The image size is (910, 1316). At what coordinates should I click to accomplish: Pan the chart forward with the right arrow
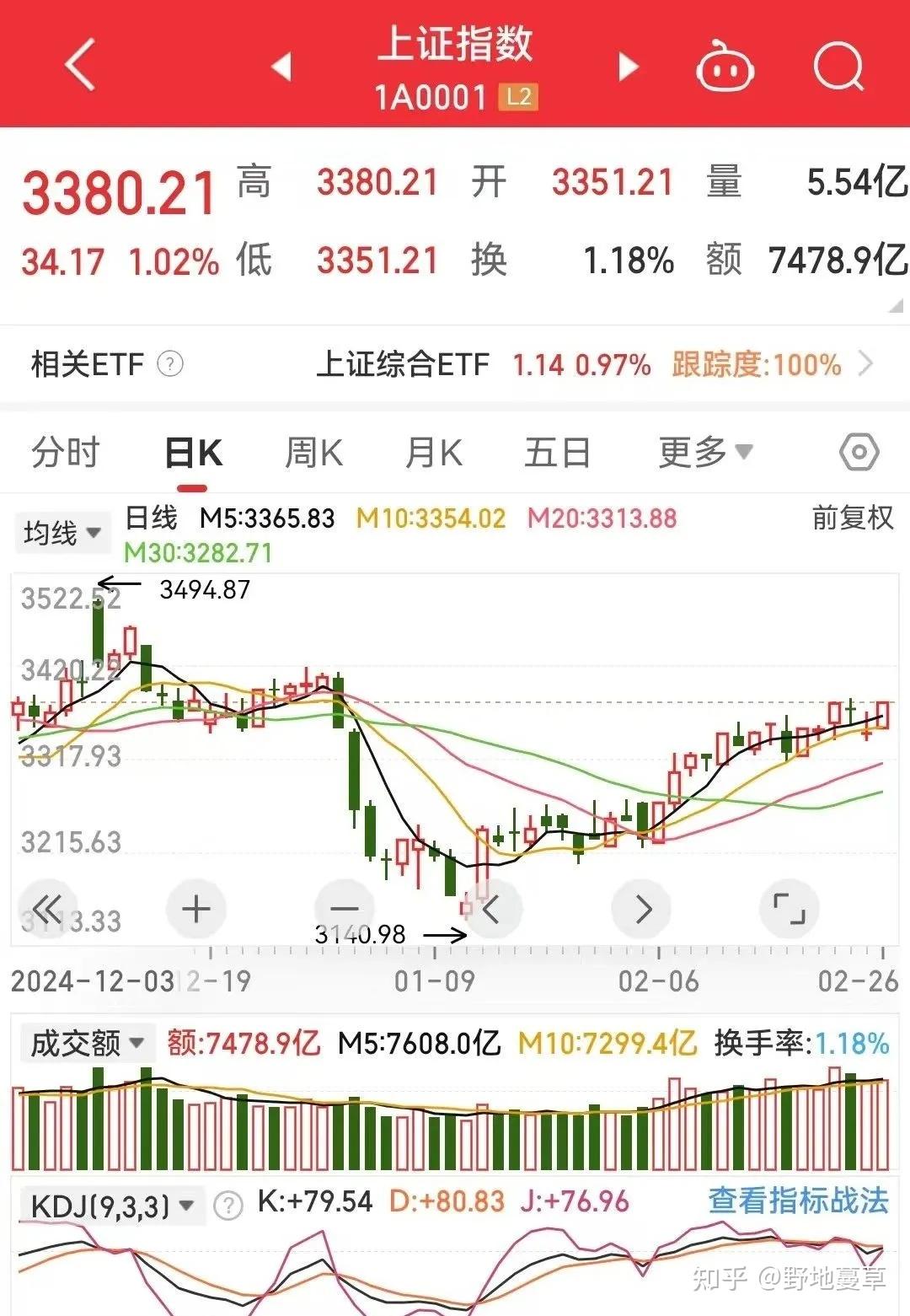point(642,909)
